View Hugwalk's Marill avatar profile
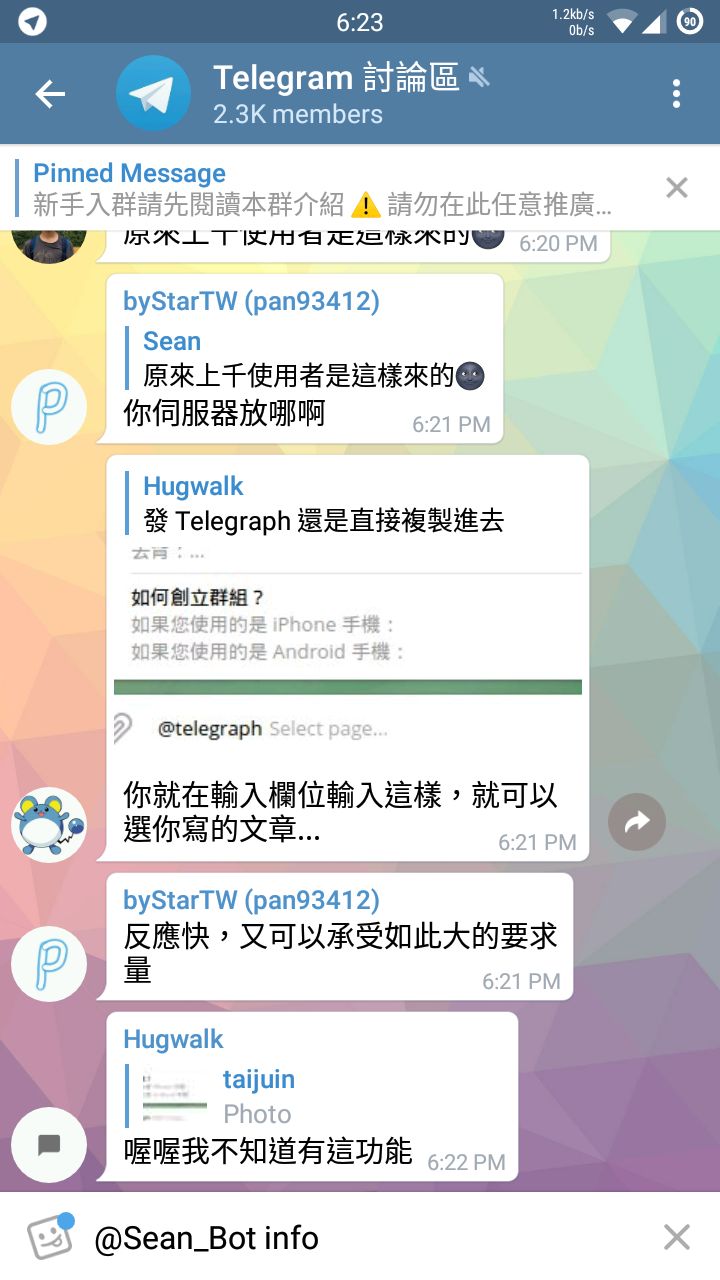720x1280 pixels. 48,826
